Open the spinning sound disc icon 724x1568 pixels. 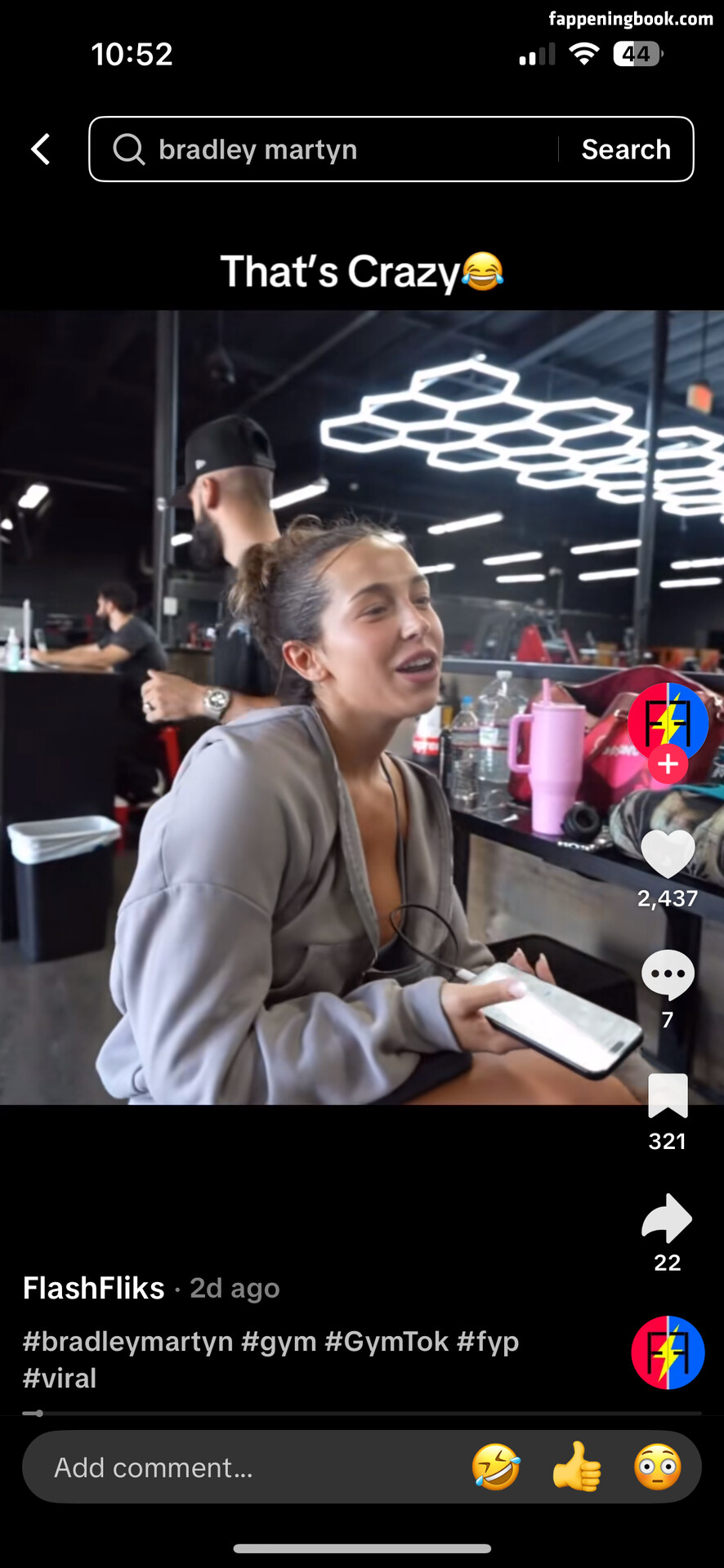point(668,1352)
